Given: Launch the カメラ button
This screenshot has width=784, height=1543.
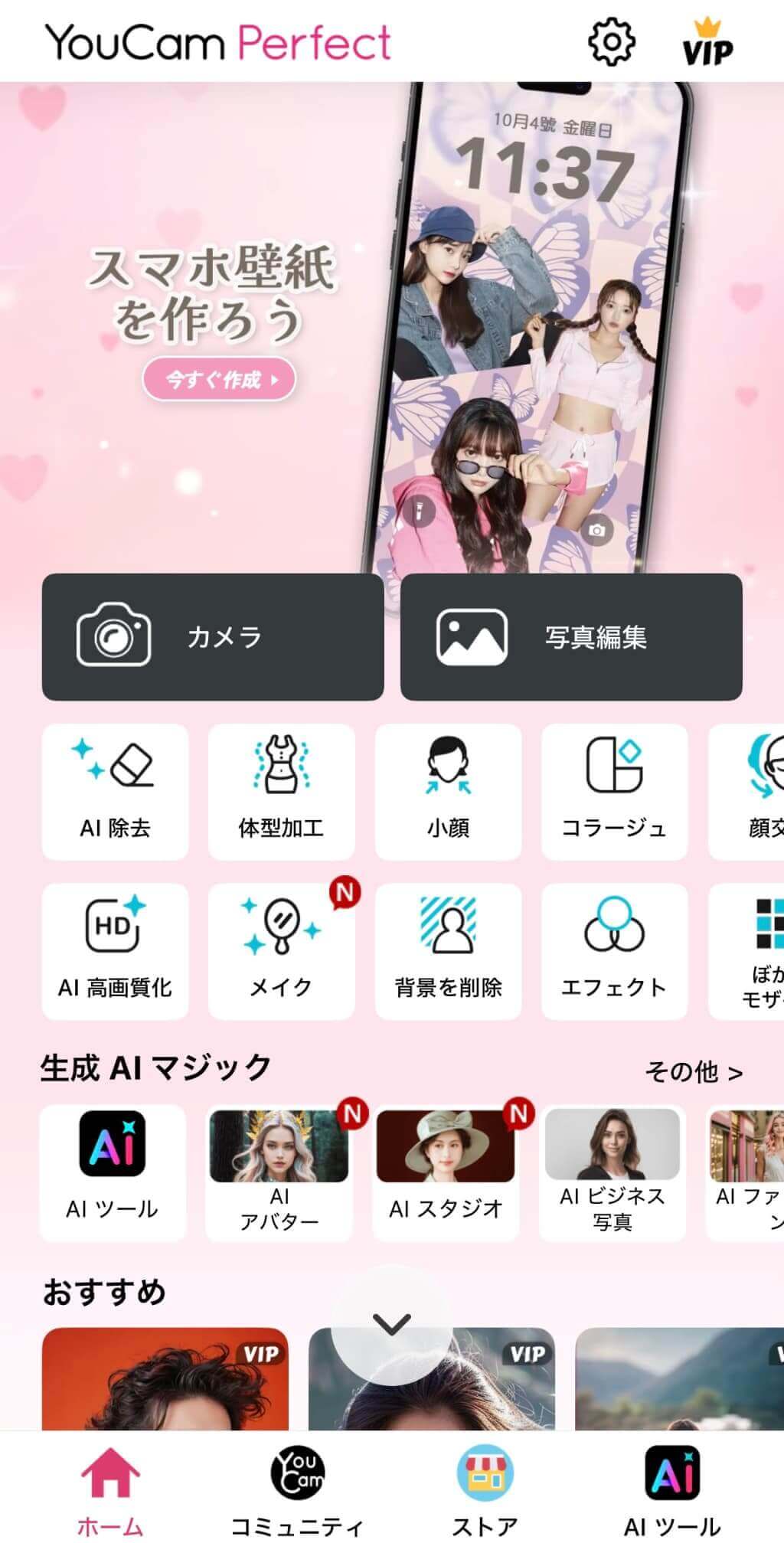Looking at the screenshot, I should point(213,636).
